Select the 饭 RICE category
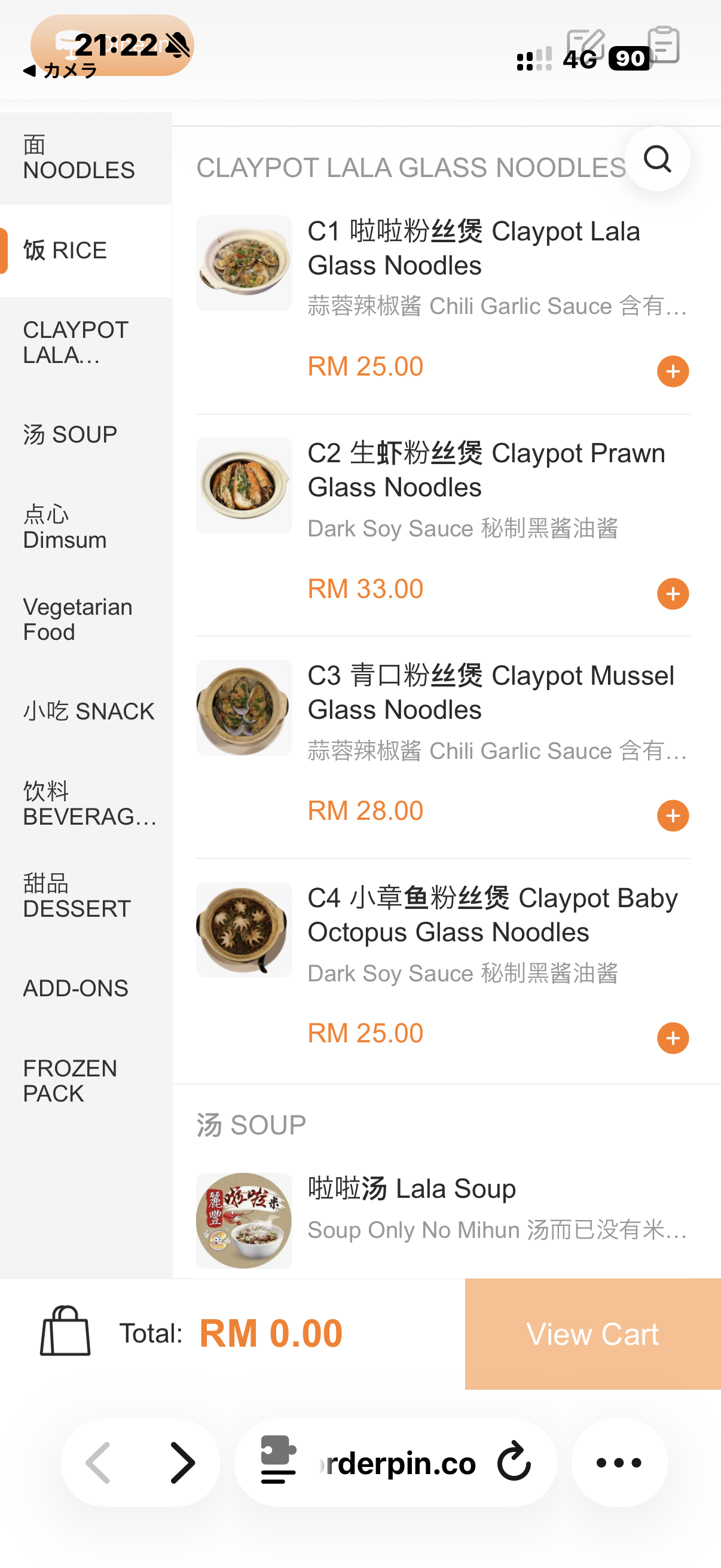The width and height of the screenshot is (721, 1568). coord(85,251)
